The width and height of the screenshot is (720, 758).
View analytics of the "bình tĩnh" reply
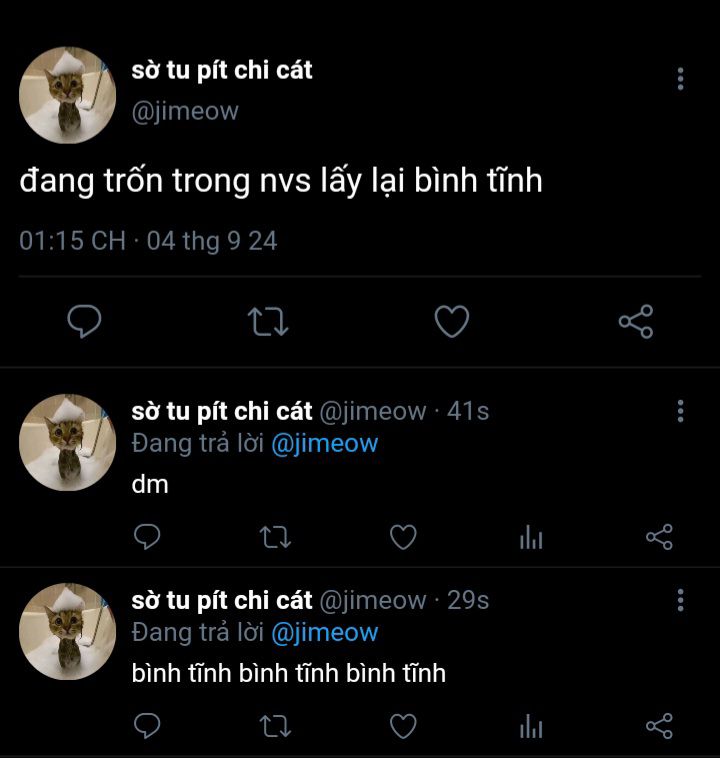click(531, 726)
